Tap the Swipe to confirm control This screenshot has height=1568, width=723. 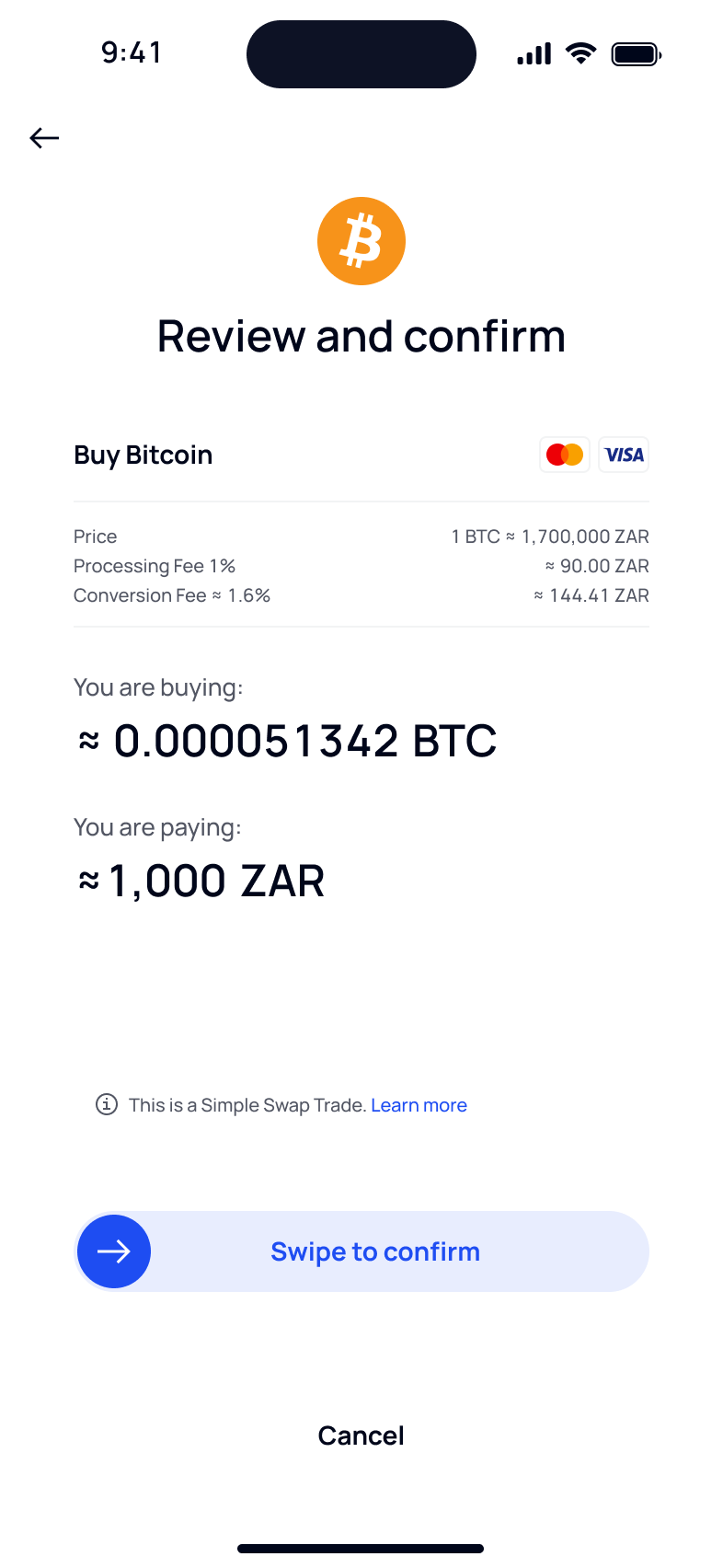375,1251
